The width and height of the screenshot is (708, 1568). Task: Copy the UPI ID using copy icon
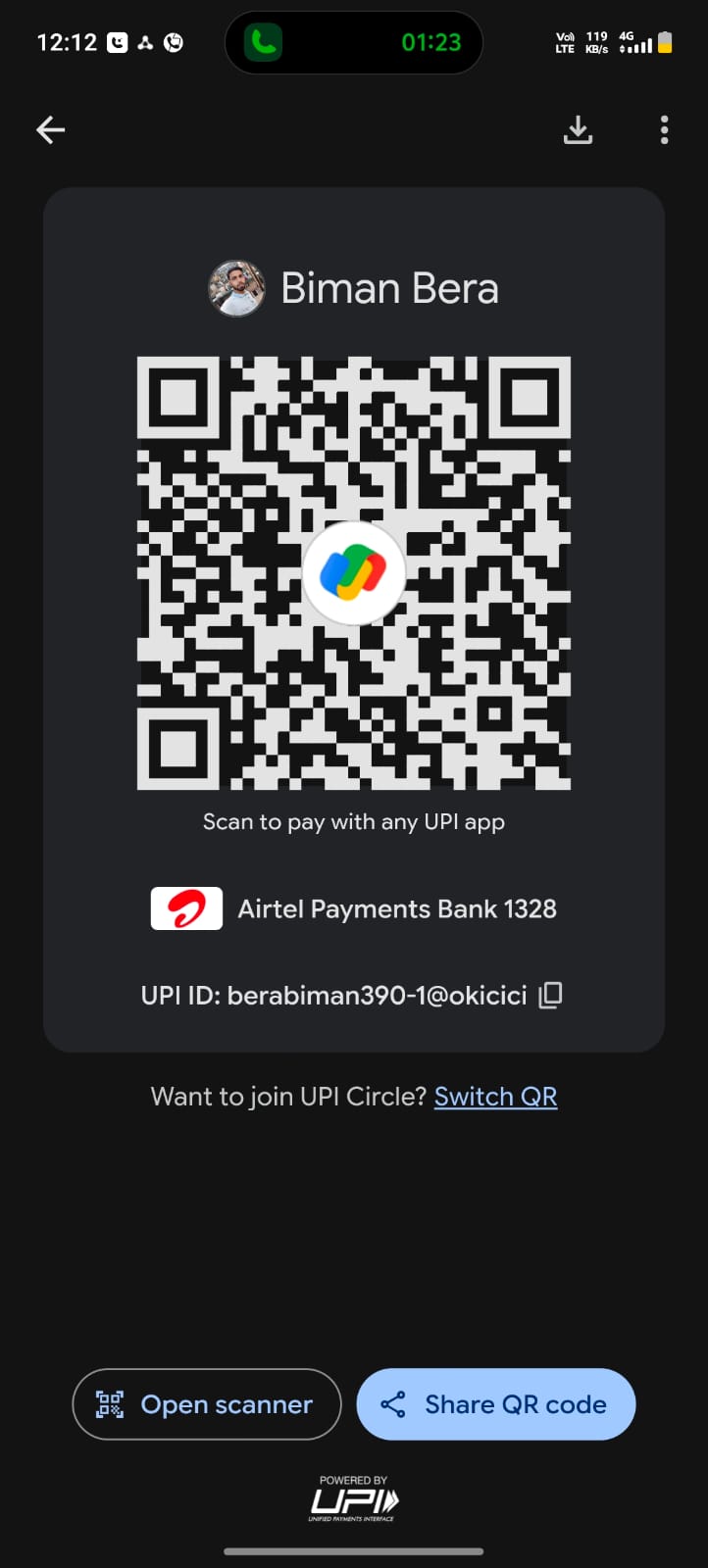point(550,995)
